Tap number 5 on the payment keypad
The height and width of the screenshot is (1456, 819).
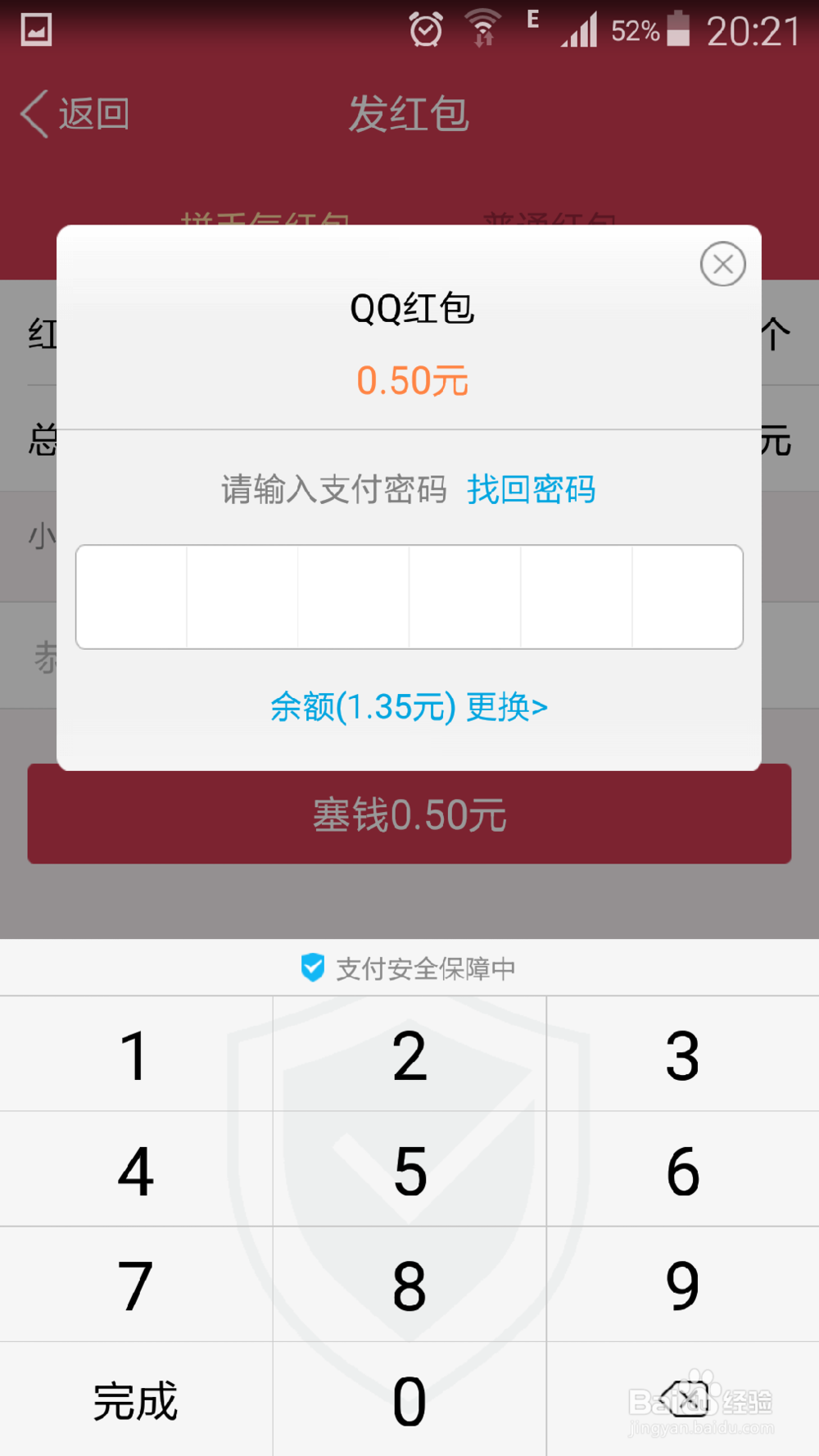click(409, 1170)
